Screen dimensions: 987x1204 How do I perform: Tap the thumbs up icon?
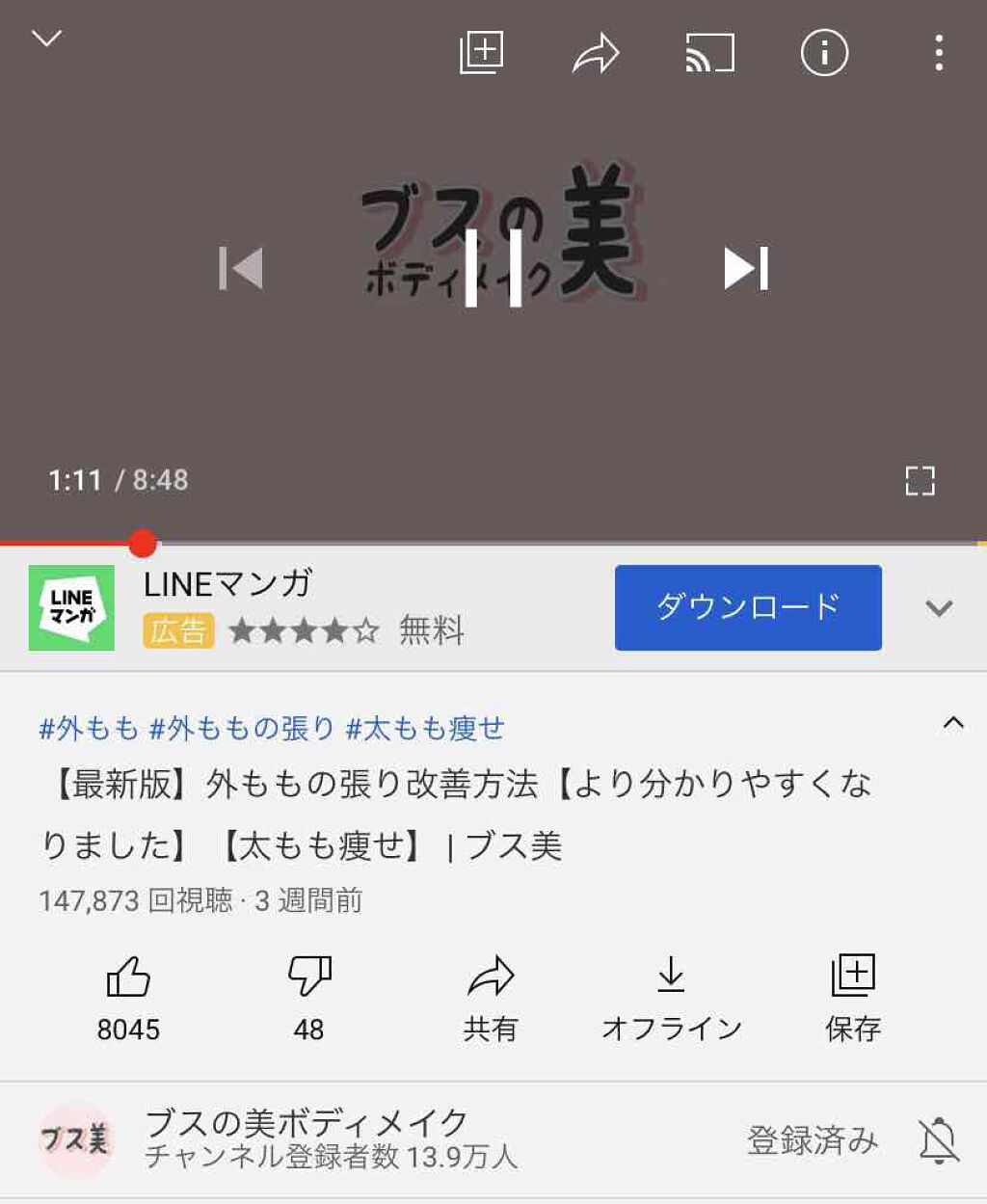coord(130,978)
